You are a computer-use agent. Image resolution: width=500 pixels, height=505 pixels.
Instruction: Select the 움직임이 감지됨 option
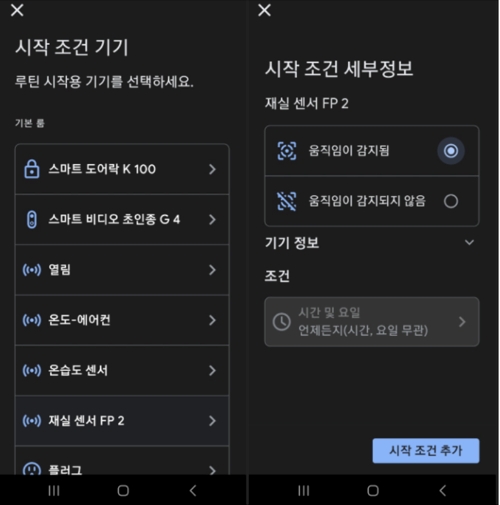[x=372, y=151]
